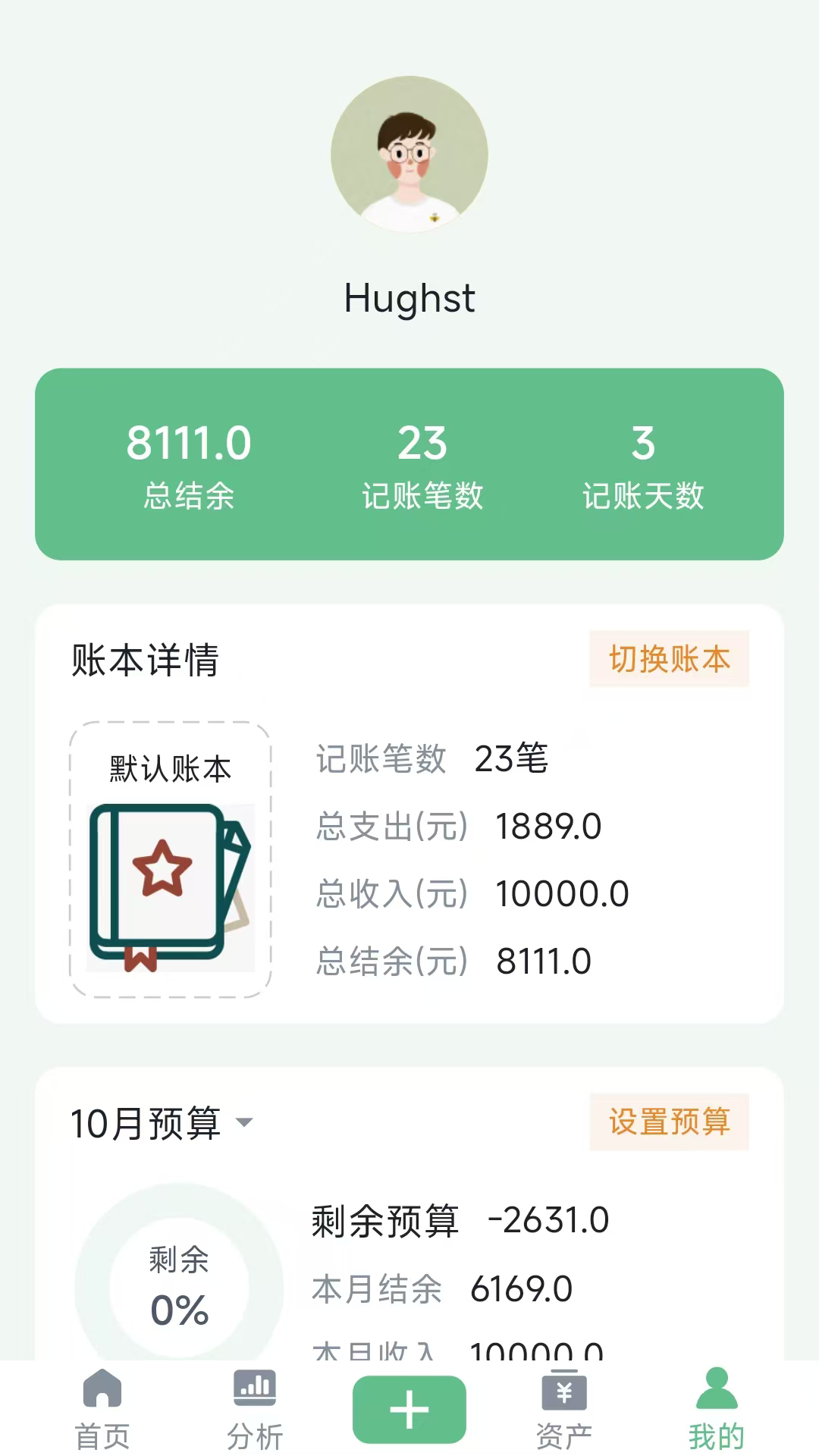Switch to the 资产 tab
The image size is (819, 1456).
pos(563,1410)
